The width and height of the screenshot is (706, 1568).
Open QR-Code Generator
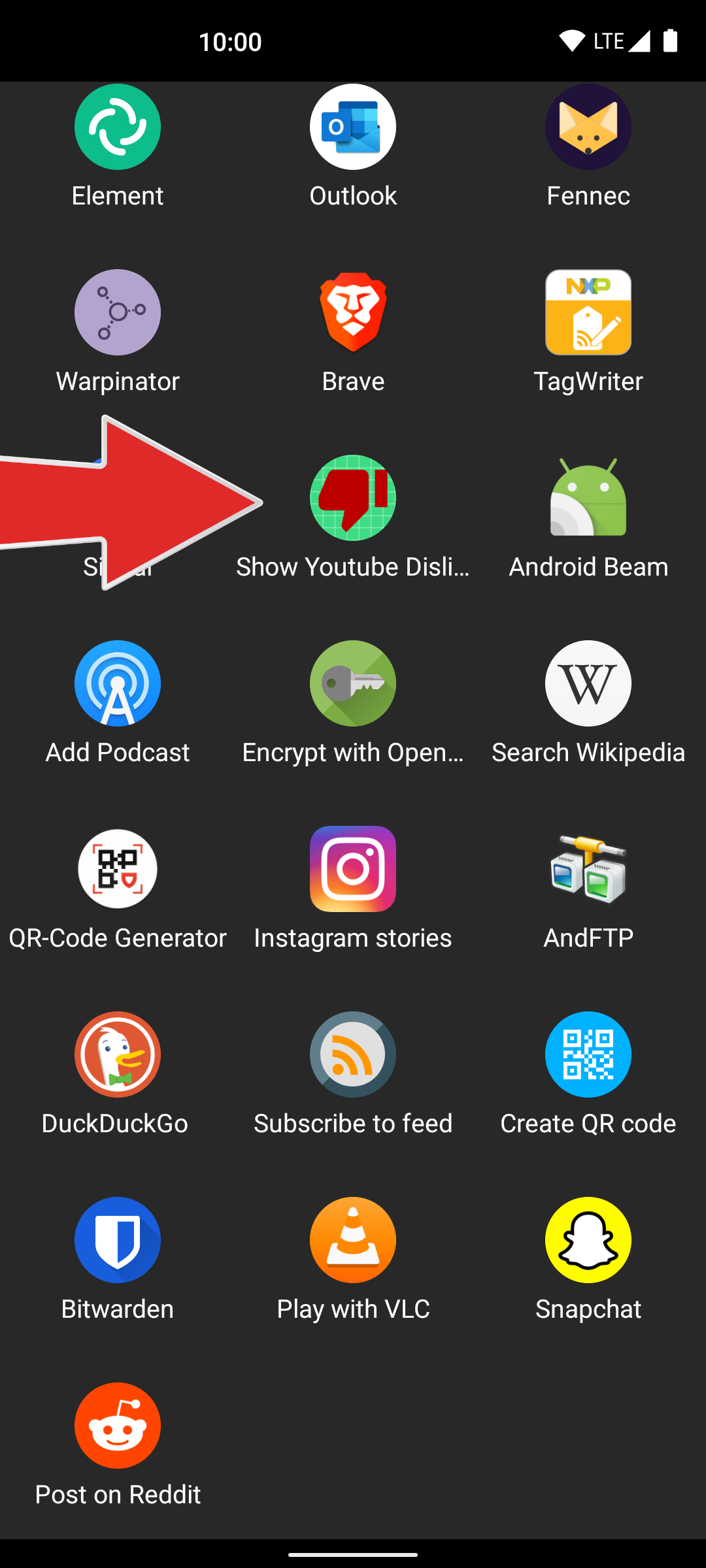click(x=118, y=870)
